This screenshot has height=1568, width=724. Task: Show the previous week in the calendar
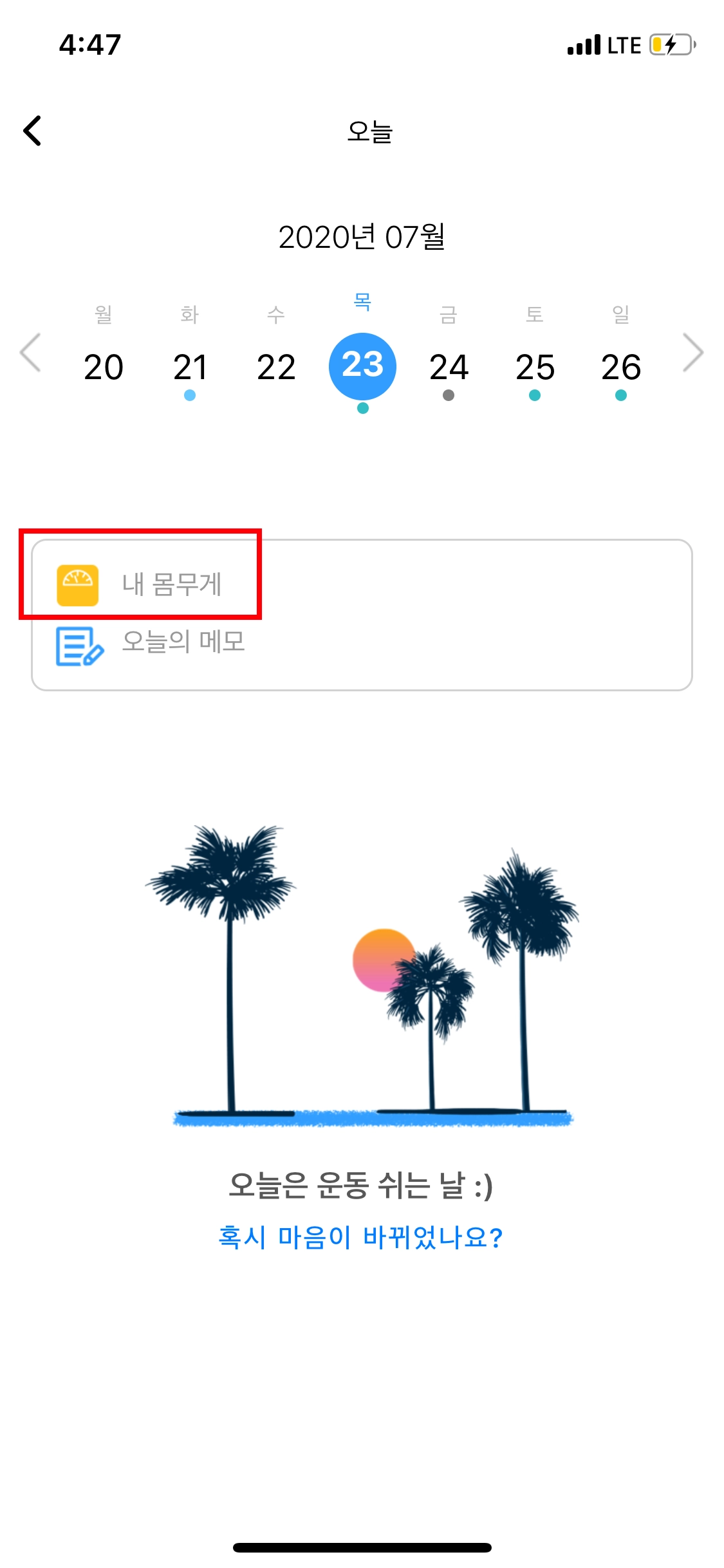[x=30, y=353]
